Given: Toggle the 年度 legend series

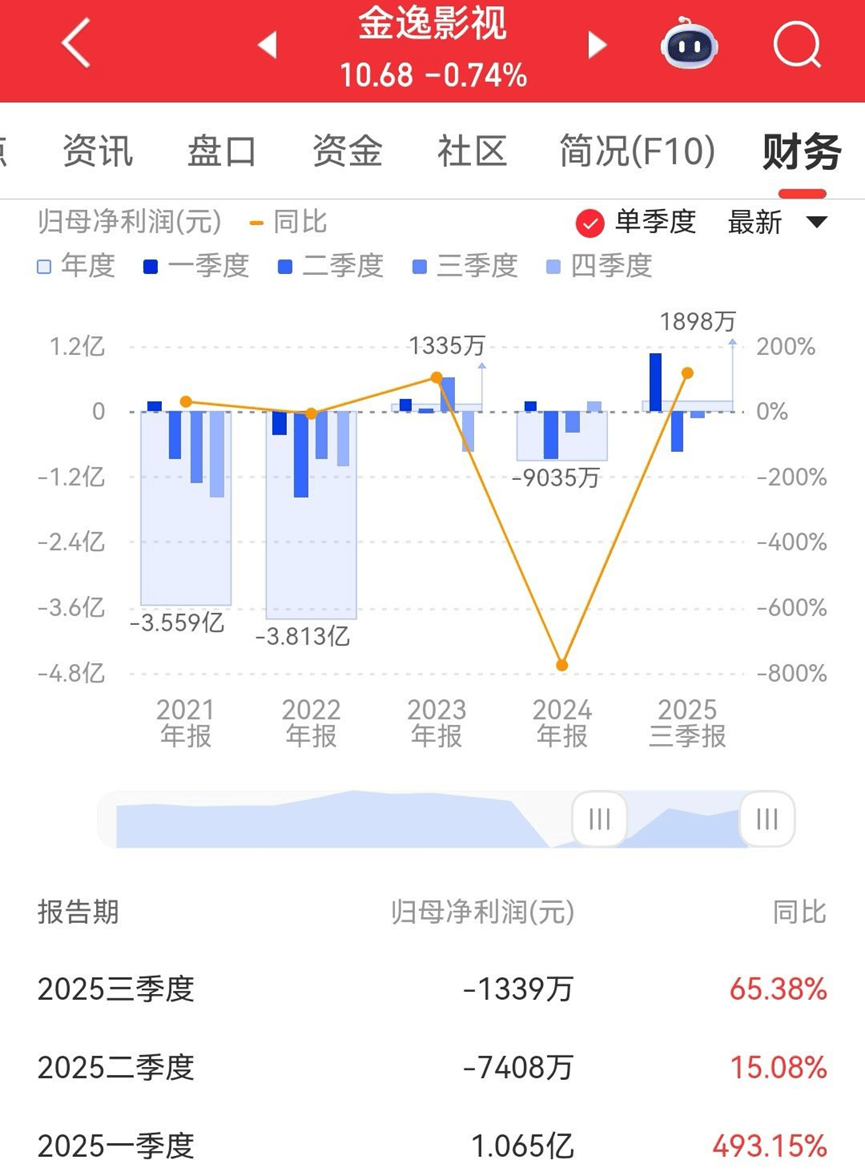Looking at the screenshot, I should coord(76,266).
